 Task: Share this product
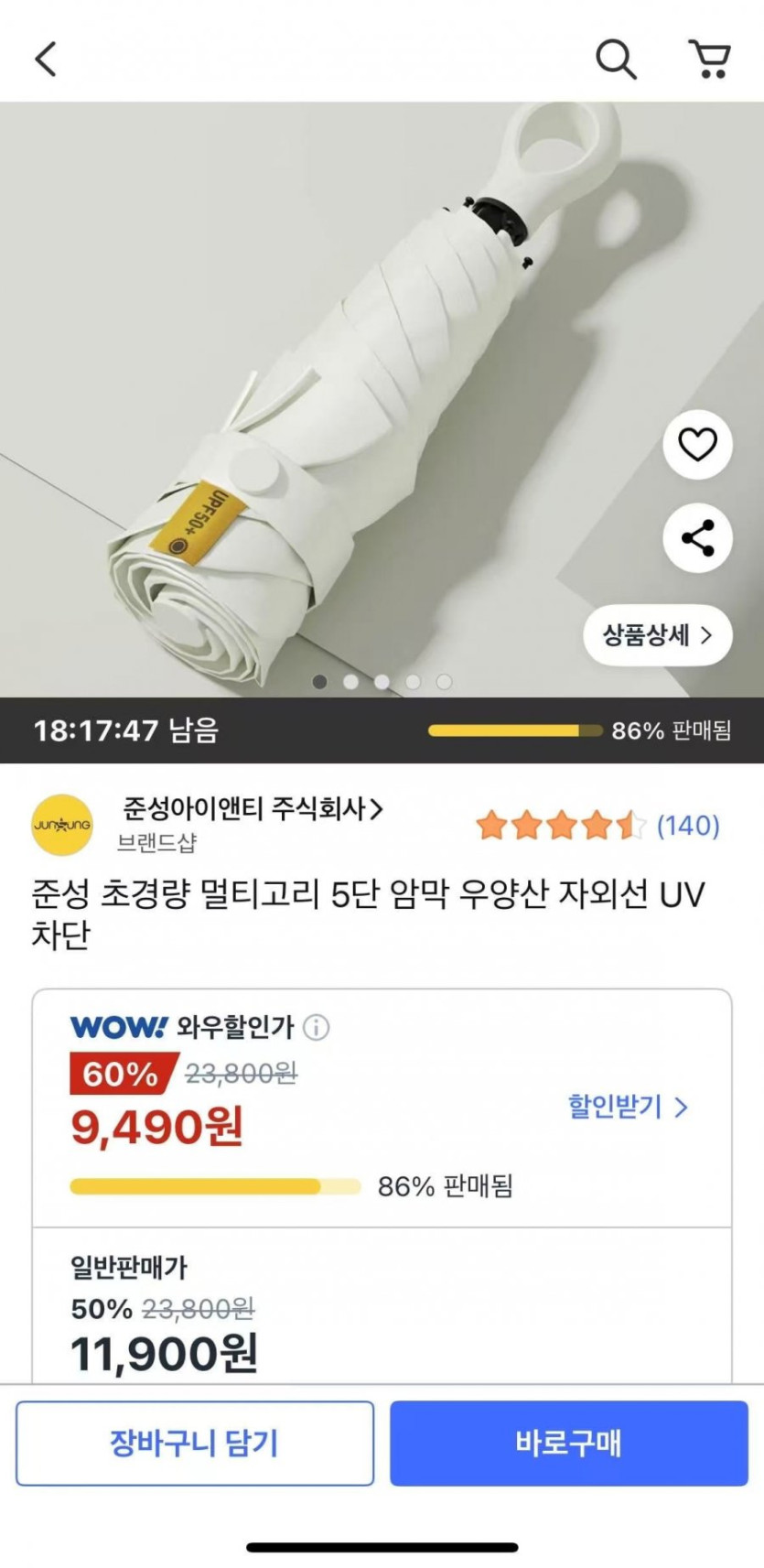tap(697, 537)
